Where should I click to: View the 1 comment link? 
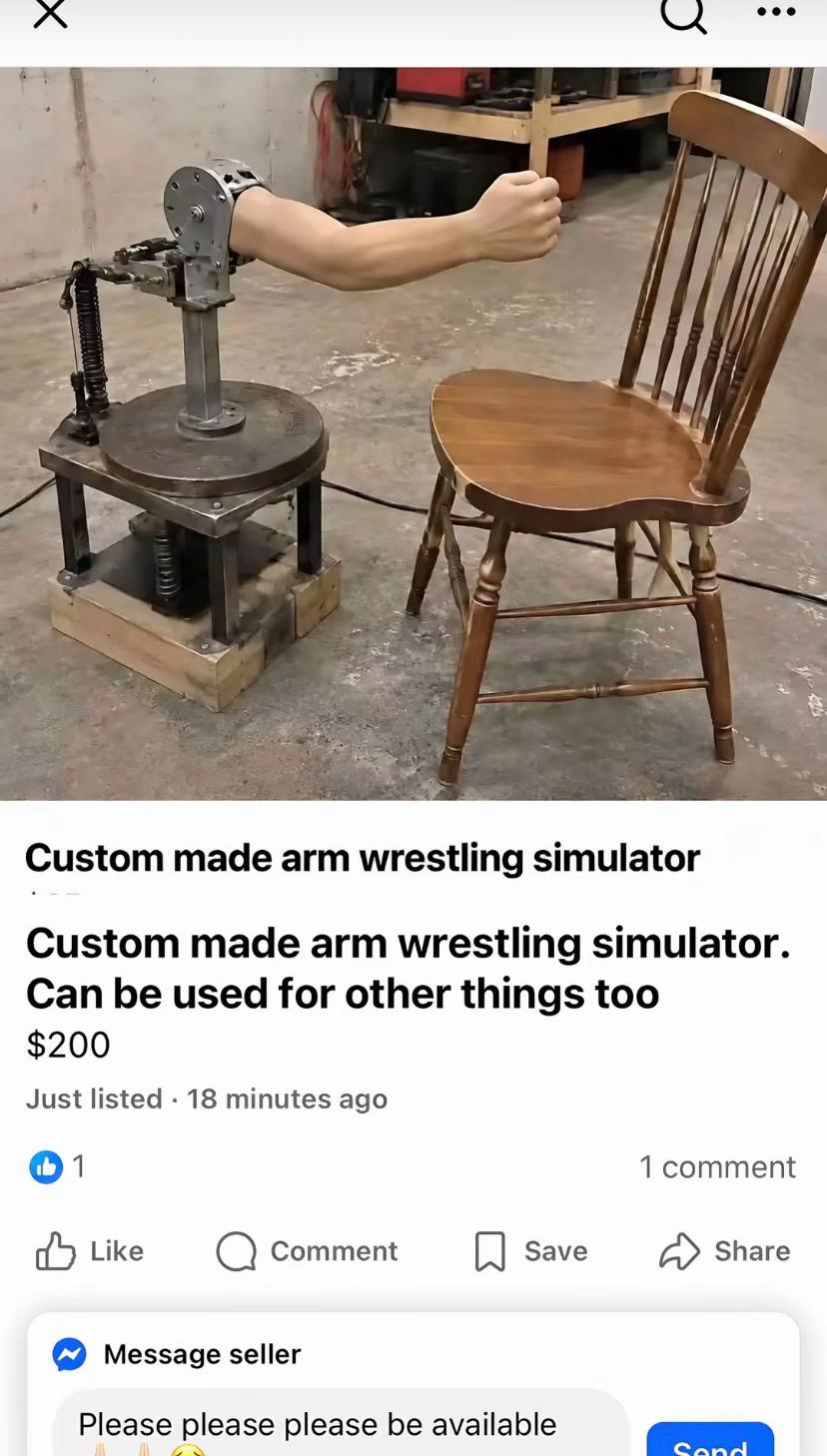(717, 1166)
